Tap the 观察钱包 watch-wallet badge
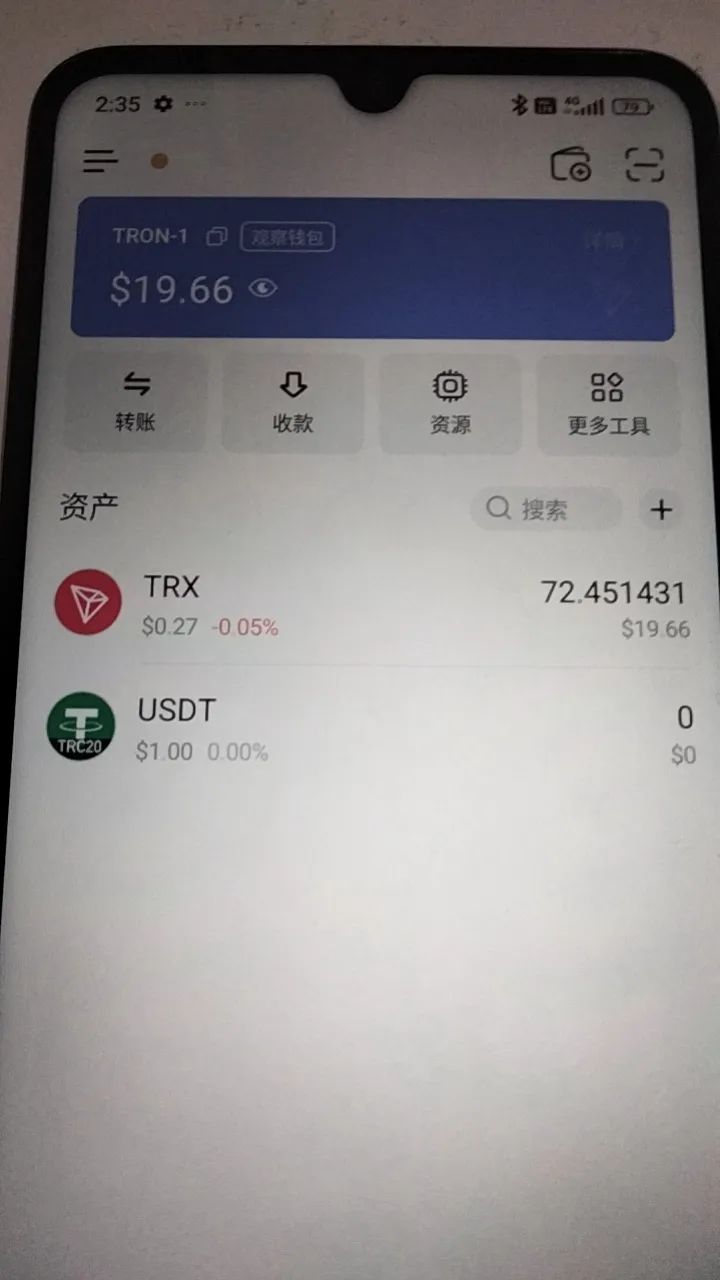720x1280 pixels. coord(287,237)
